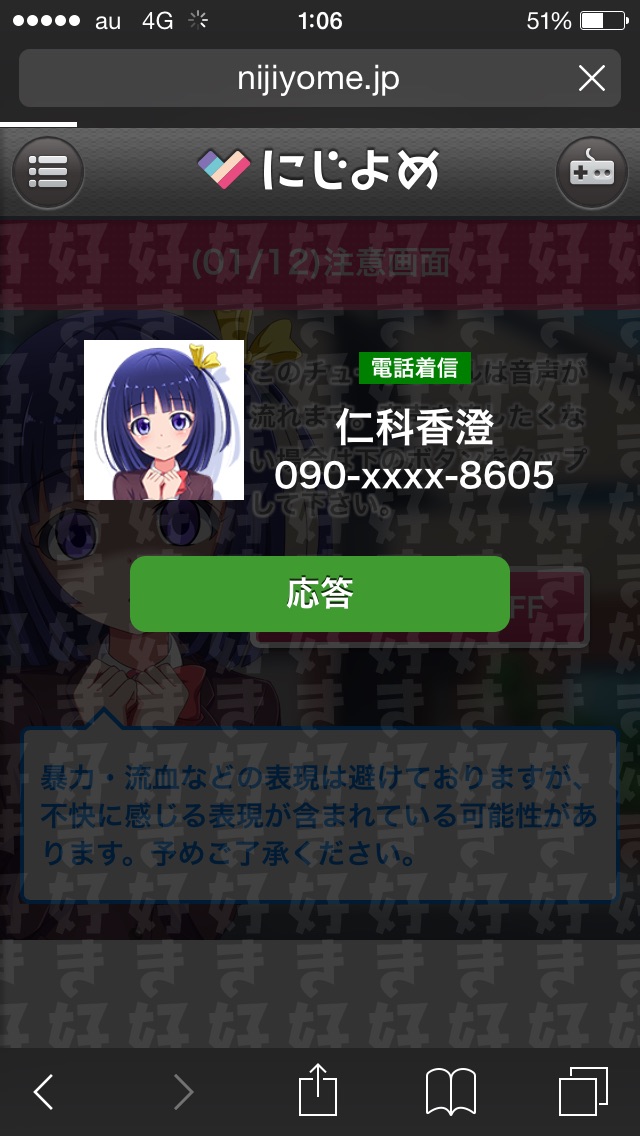Open Safari bookmarks

point(451,1092)
